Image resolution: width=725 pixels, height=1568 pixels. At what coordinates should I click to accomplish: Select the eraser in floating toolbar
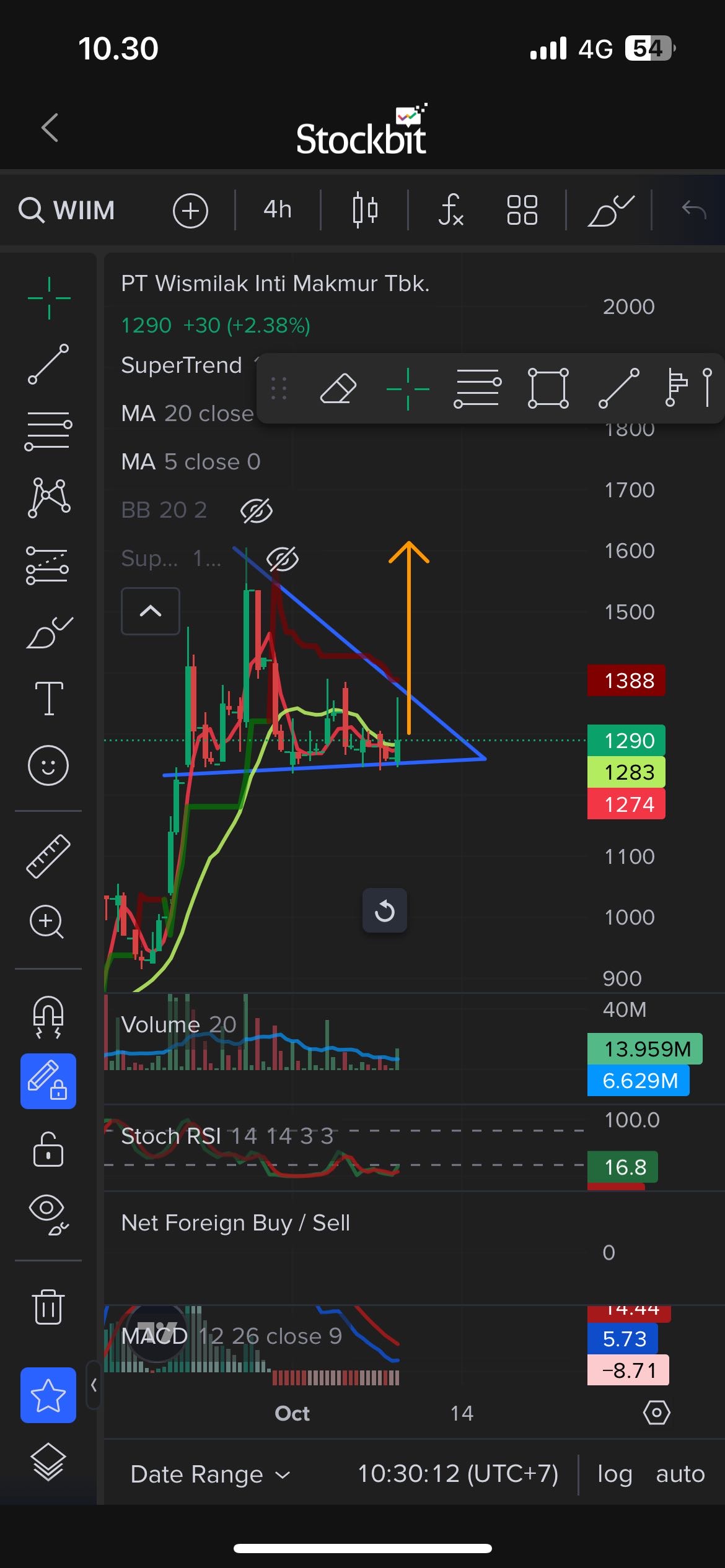tap(338, 389)
